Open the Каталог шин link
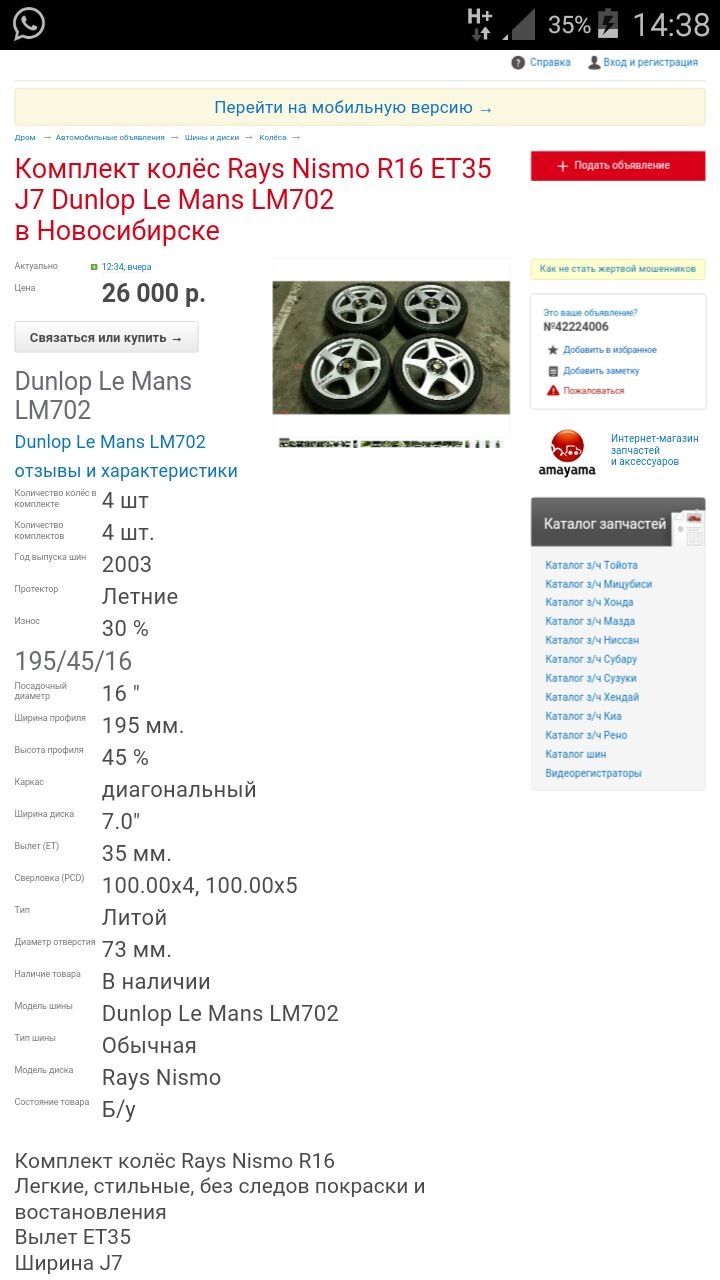Viewport: 720px width, 1280px height. pyautogui.click(x=576, y=754)
